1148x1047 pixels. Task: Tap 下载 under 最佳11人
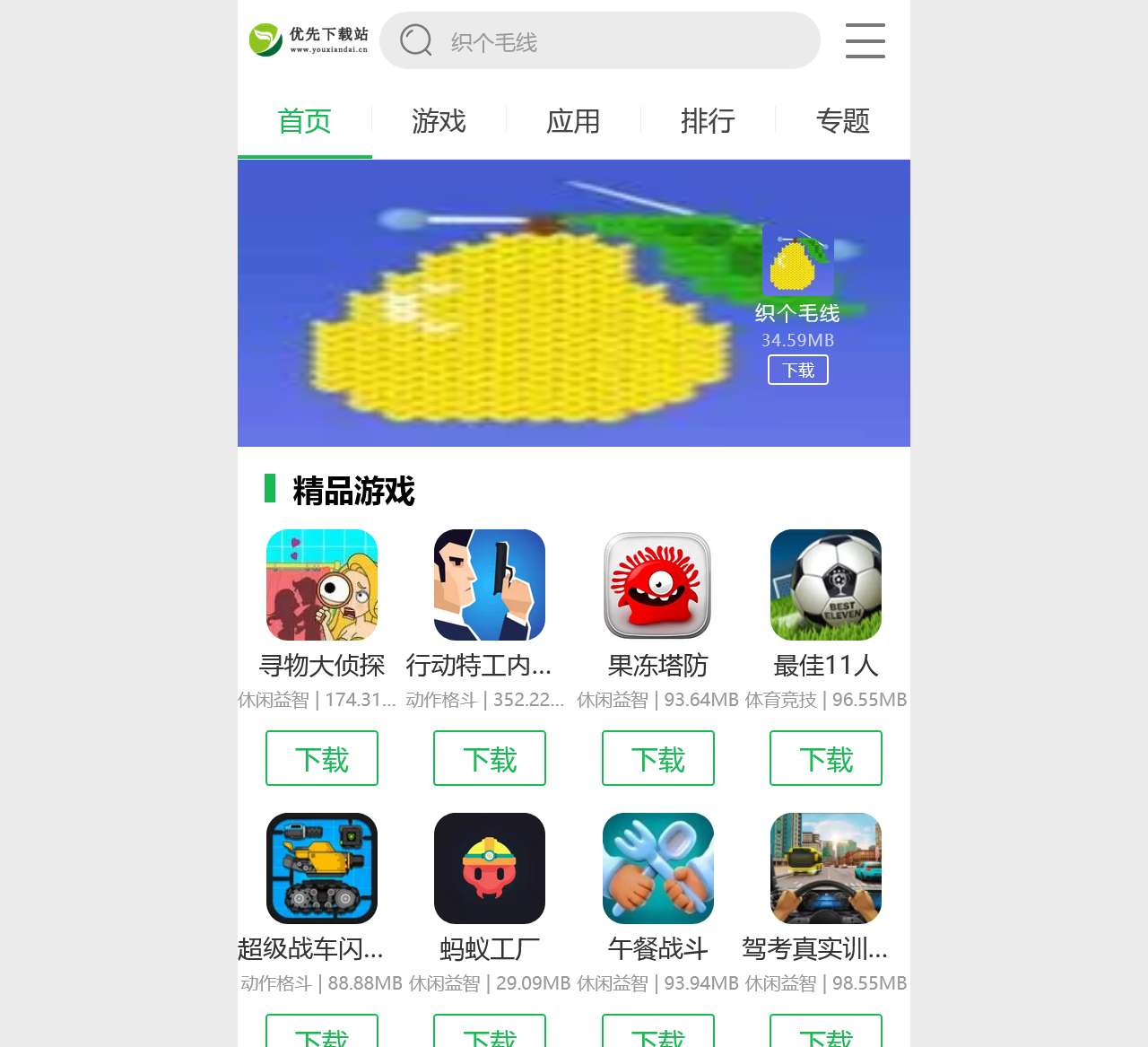click(826, 758)
